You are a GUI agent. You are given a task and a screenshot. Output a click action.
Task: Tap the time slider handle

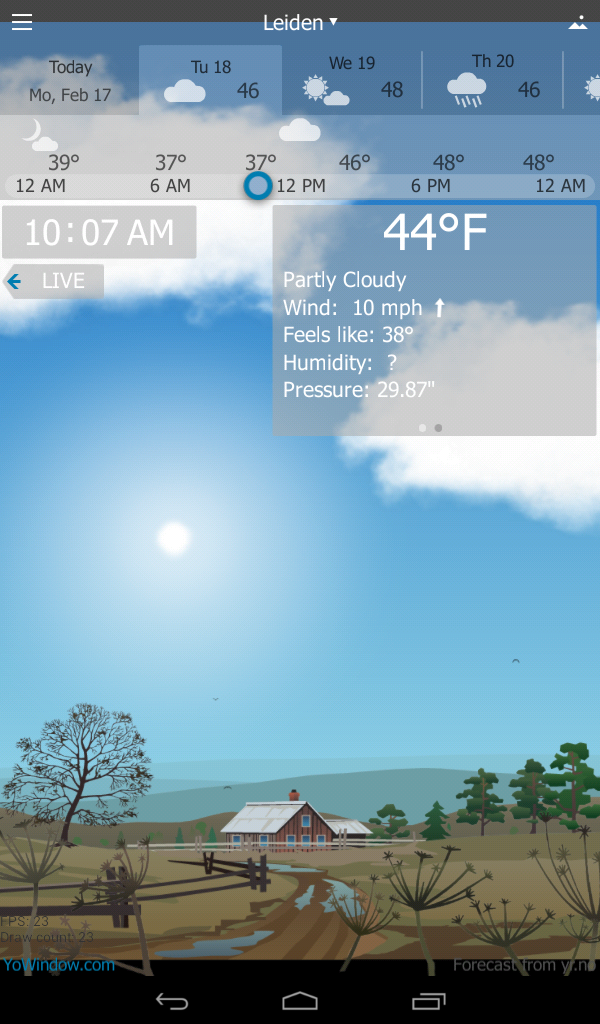258,186
